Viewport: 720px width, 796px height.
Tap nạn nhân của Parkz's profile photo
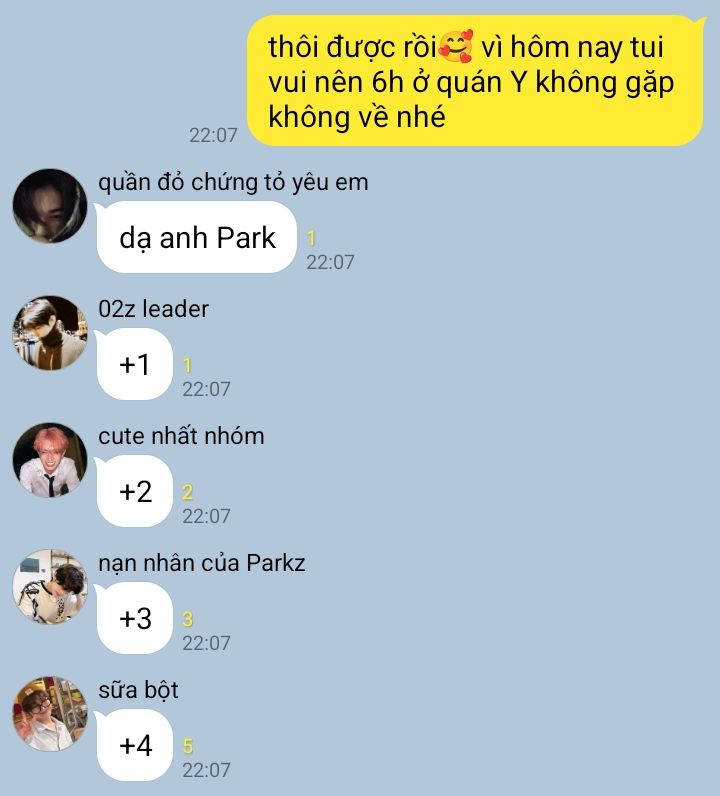click(50, 587)
